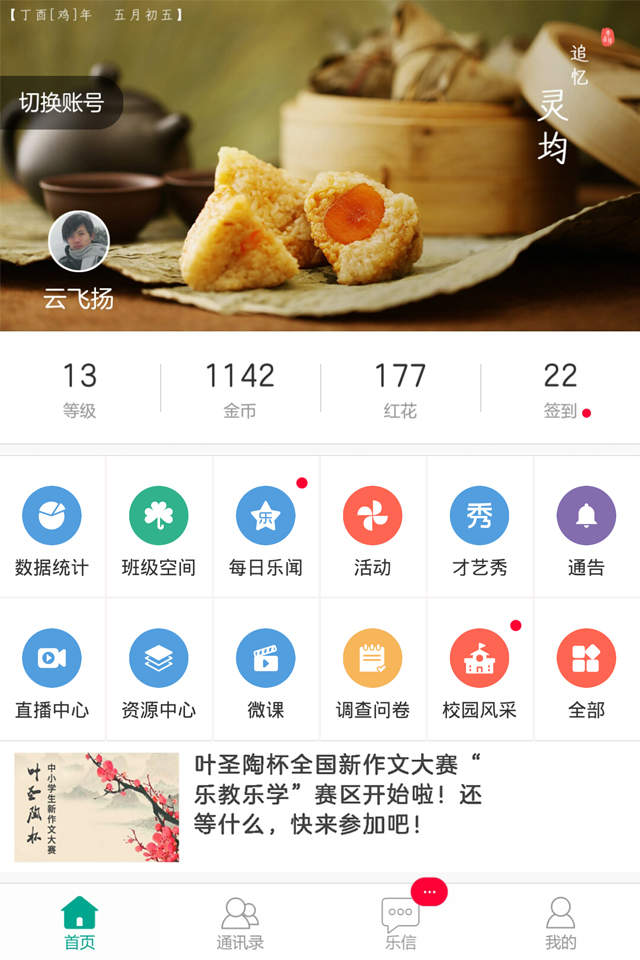
Task: Open 微课 micro lessons
Action: pos(266,670)
